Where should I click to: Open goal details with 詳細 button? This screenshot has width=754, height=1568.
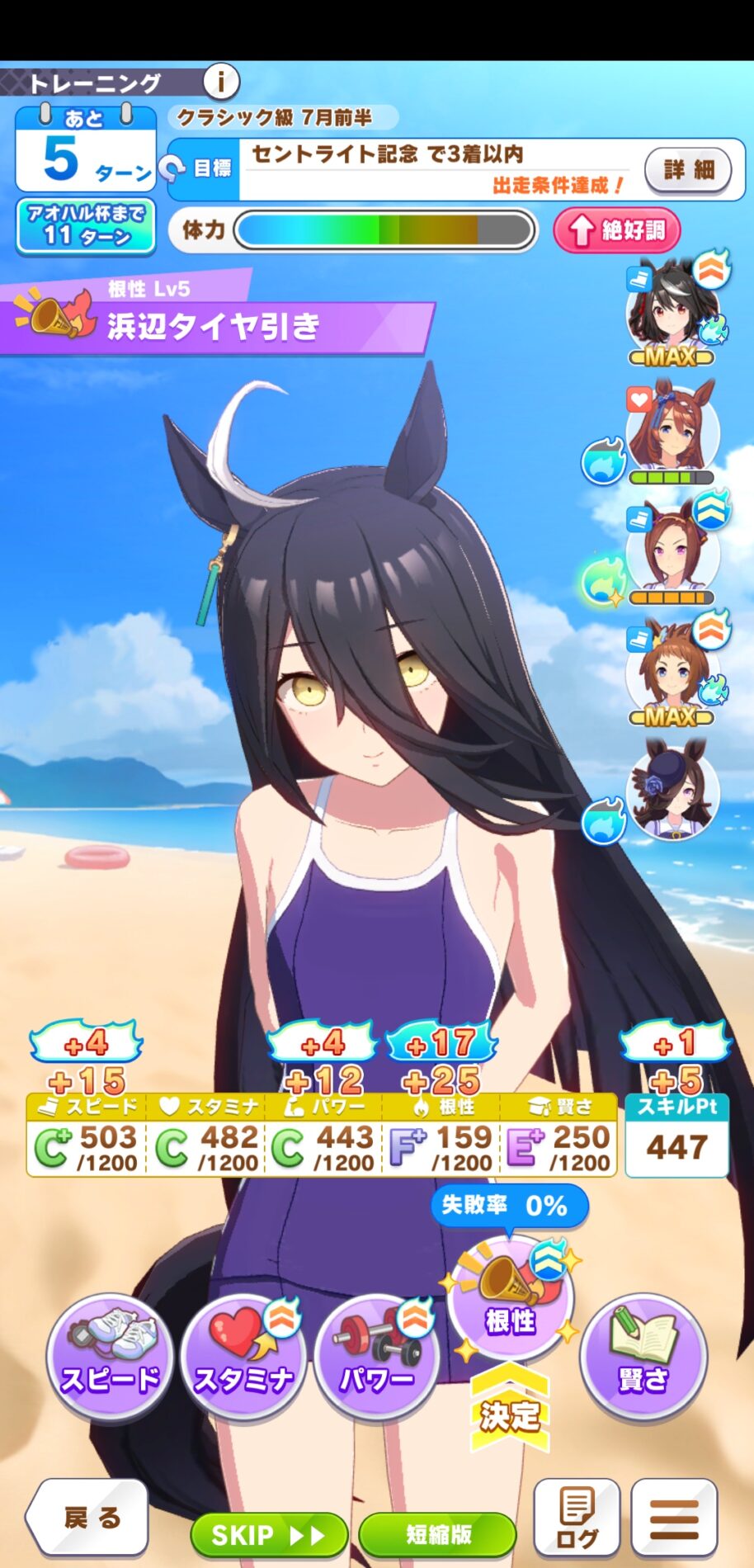pos(687,170)
